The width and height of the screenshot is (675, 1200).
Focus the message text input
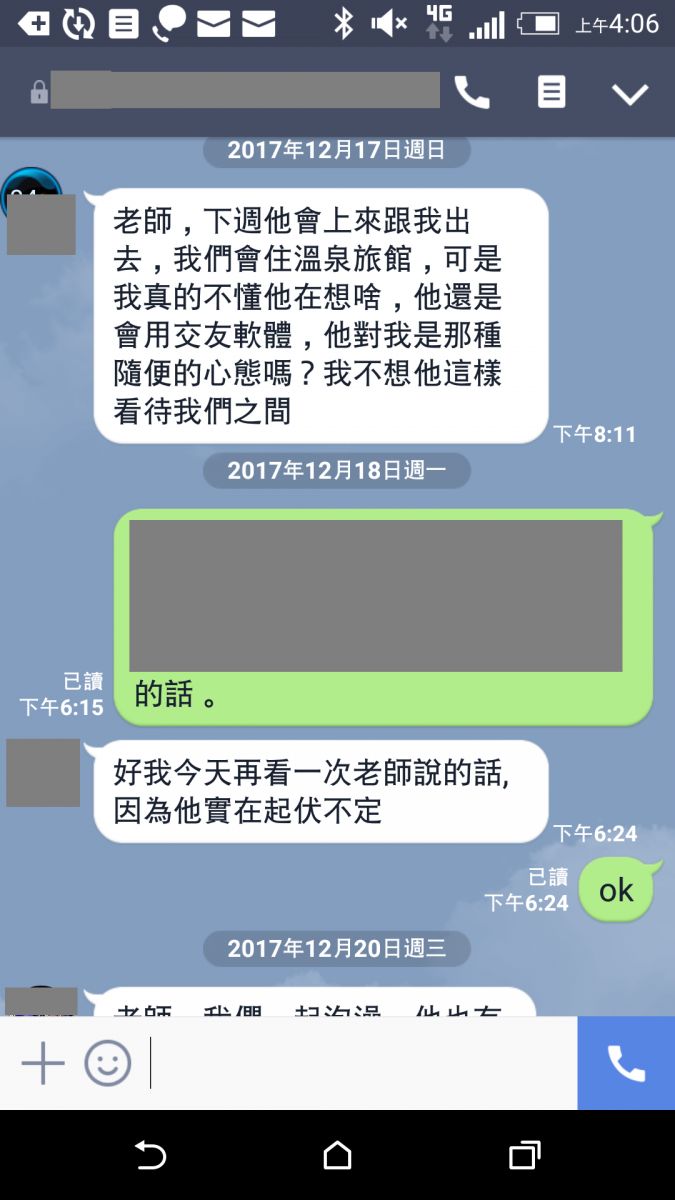click(x=360, y=1063)
